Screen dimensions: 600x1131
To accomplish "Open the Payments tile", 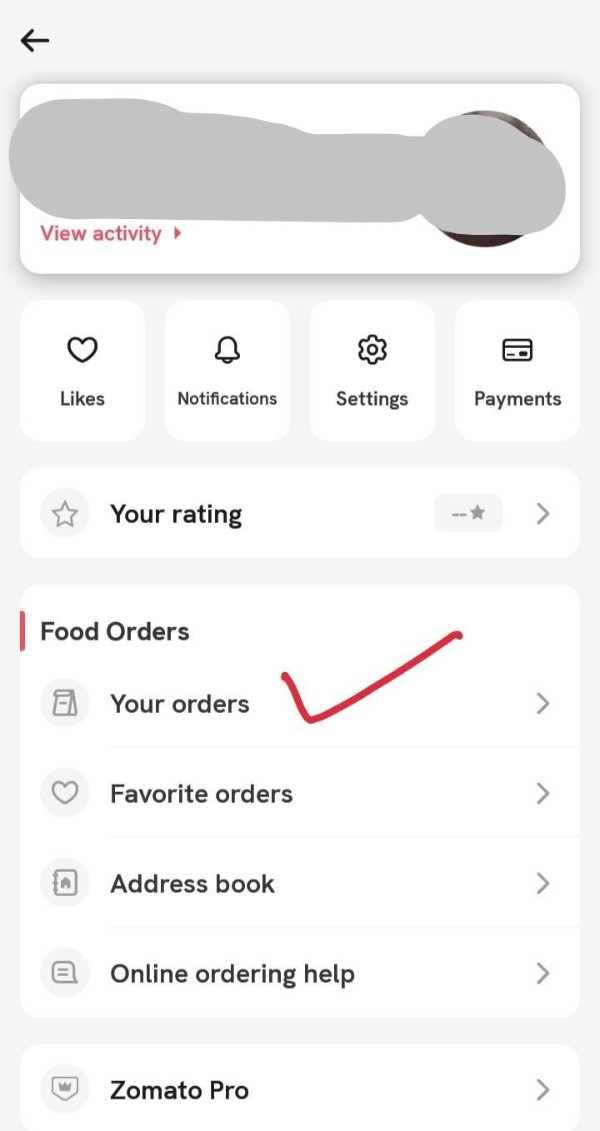I will [x=517, y=371].
